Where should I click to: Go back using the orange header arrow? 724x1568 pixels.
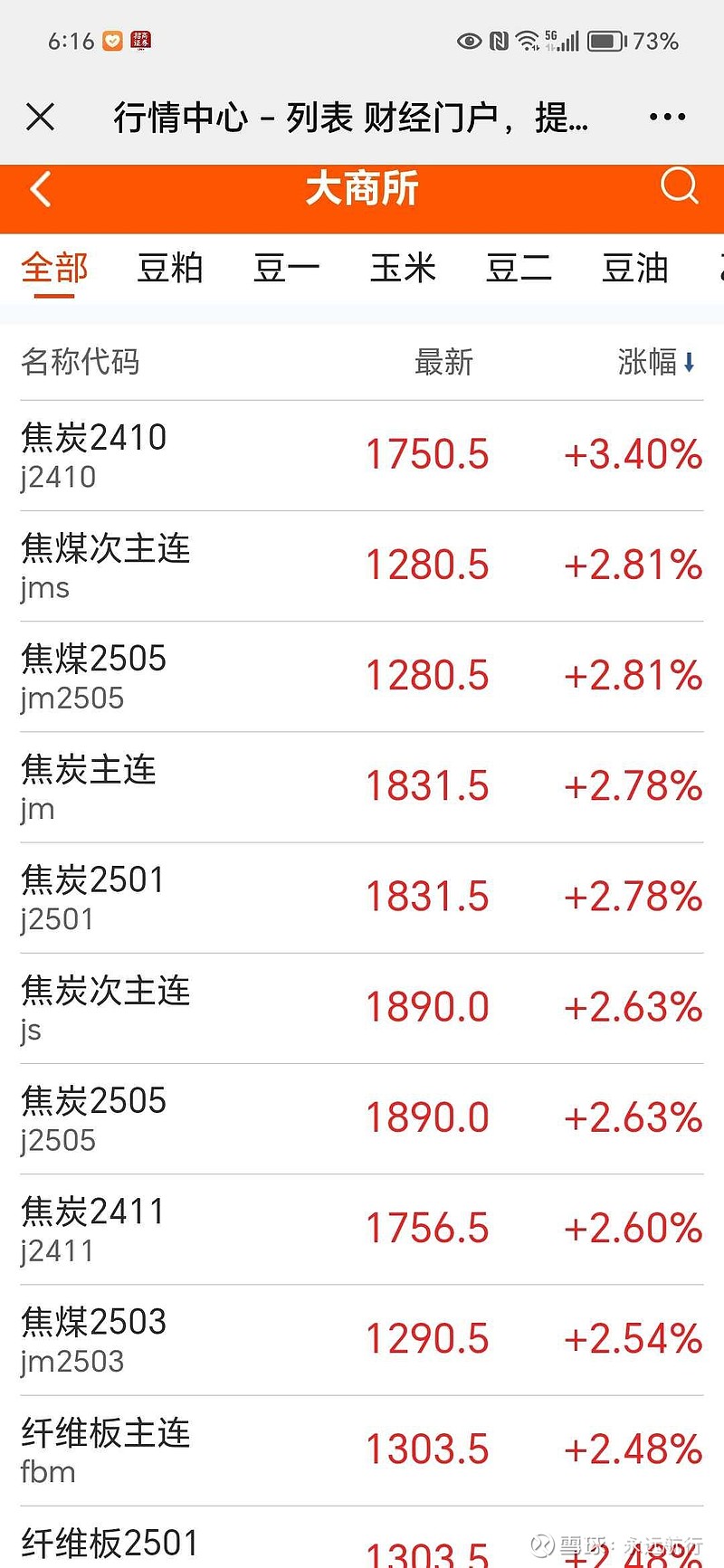pyautogui.click(x=41, y=189)
